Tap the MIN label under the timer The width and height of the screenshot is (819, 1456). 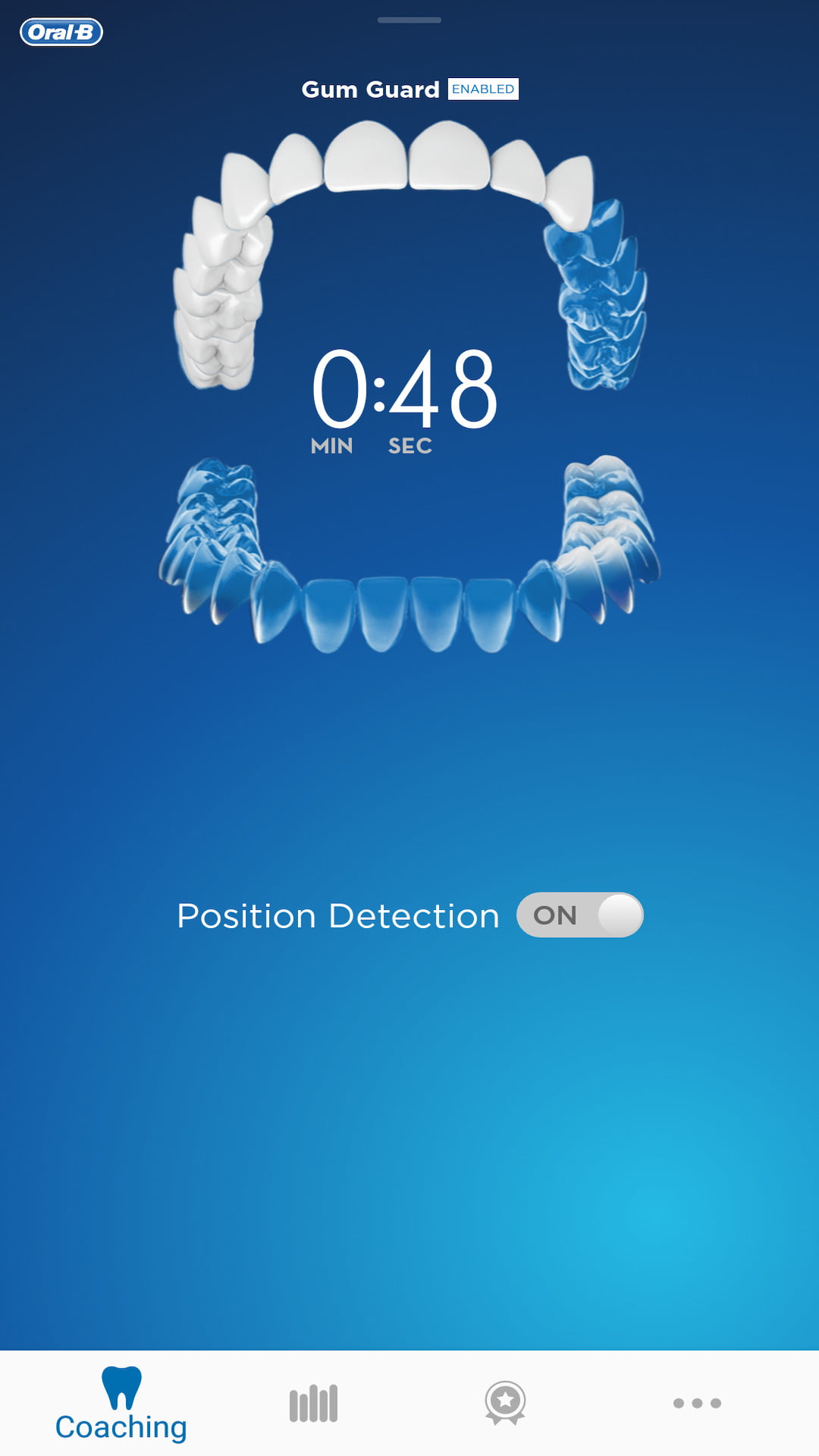[x=331, y=446]
